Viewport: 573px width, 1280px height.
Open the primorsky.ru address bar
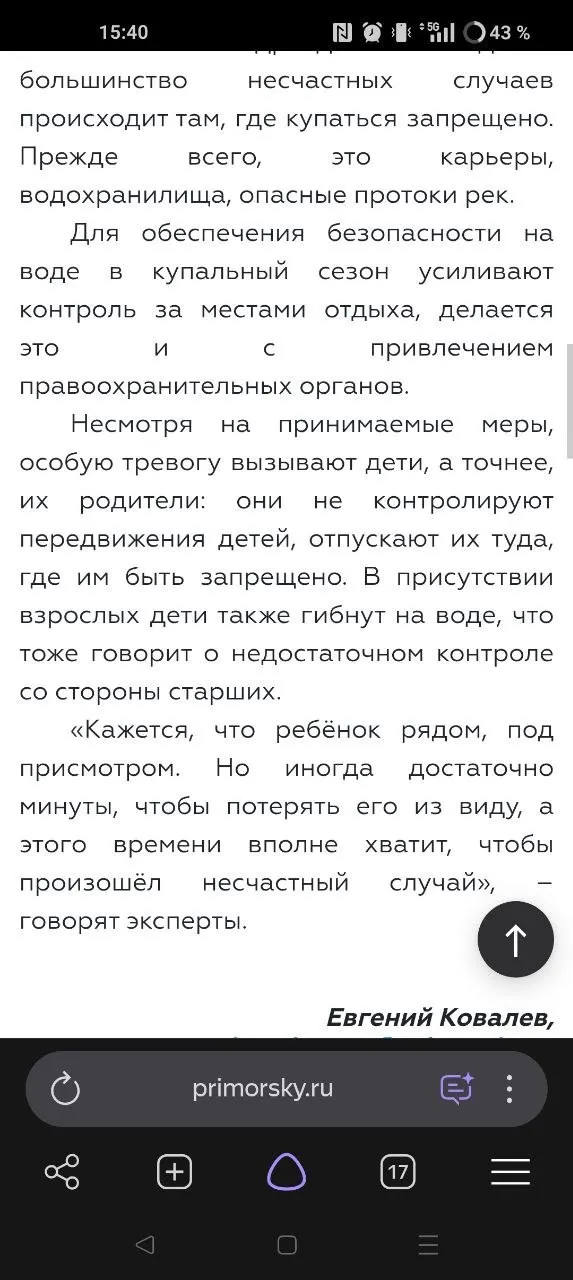point(263,1089)
